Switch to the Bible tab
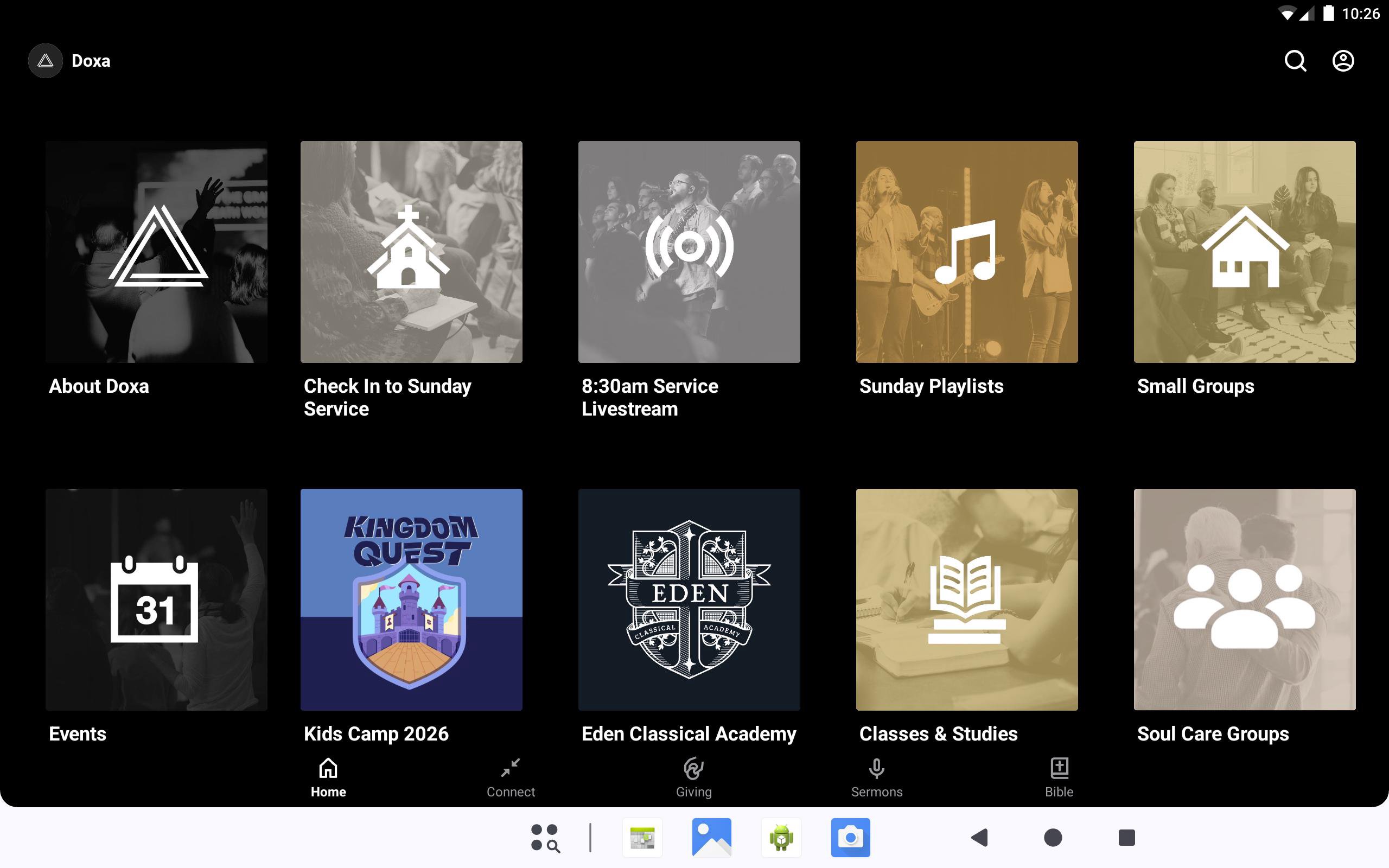 point(1059,778)
